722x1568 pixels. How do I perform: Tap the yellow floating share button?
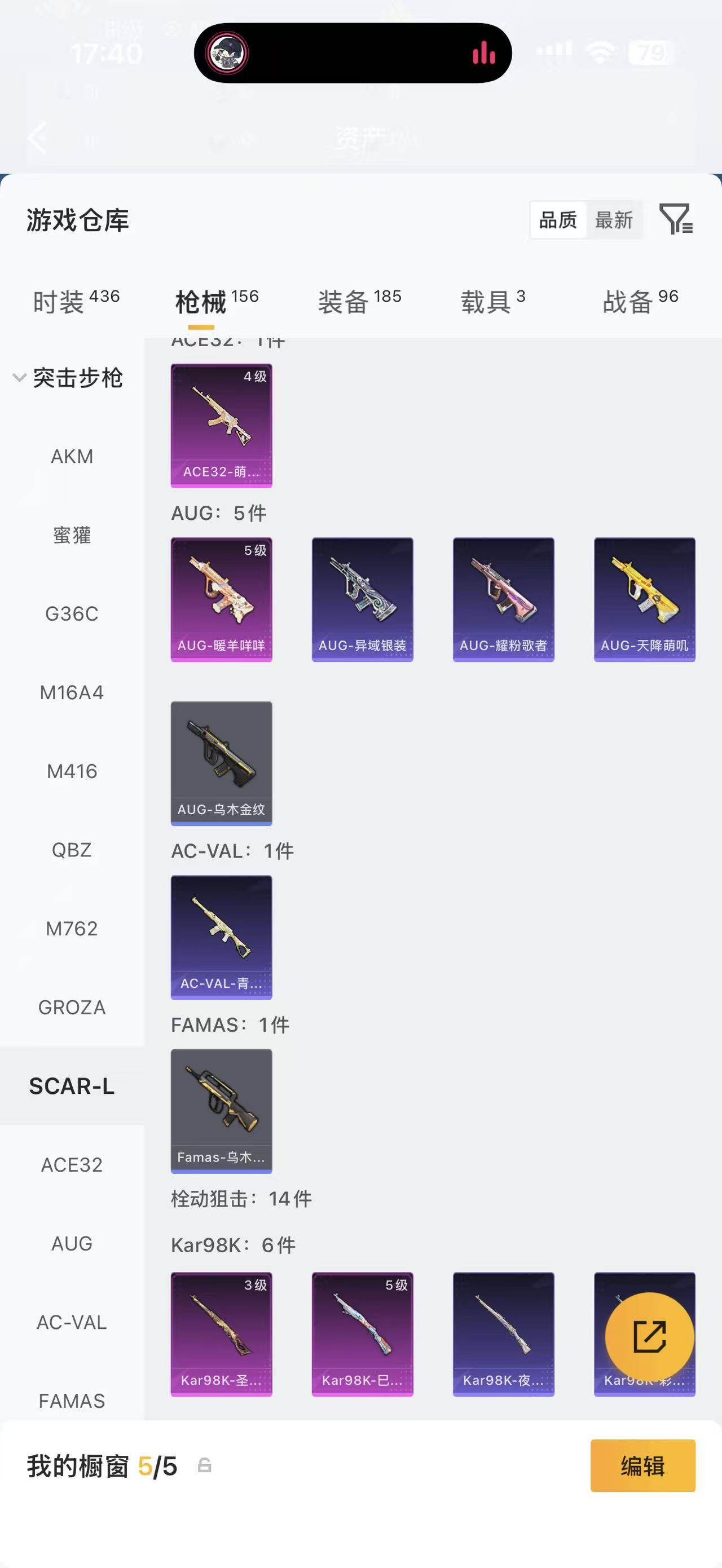pyautogui.click(x=650, y=1337)
